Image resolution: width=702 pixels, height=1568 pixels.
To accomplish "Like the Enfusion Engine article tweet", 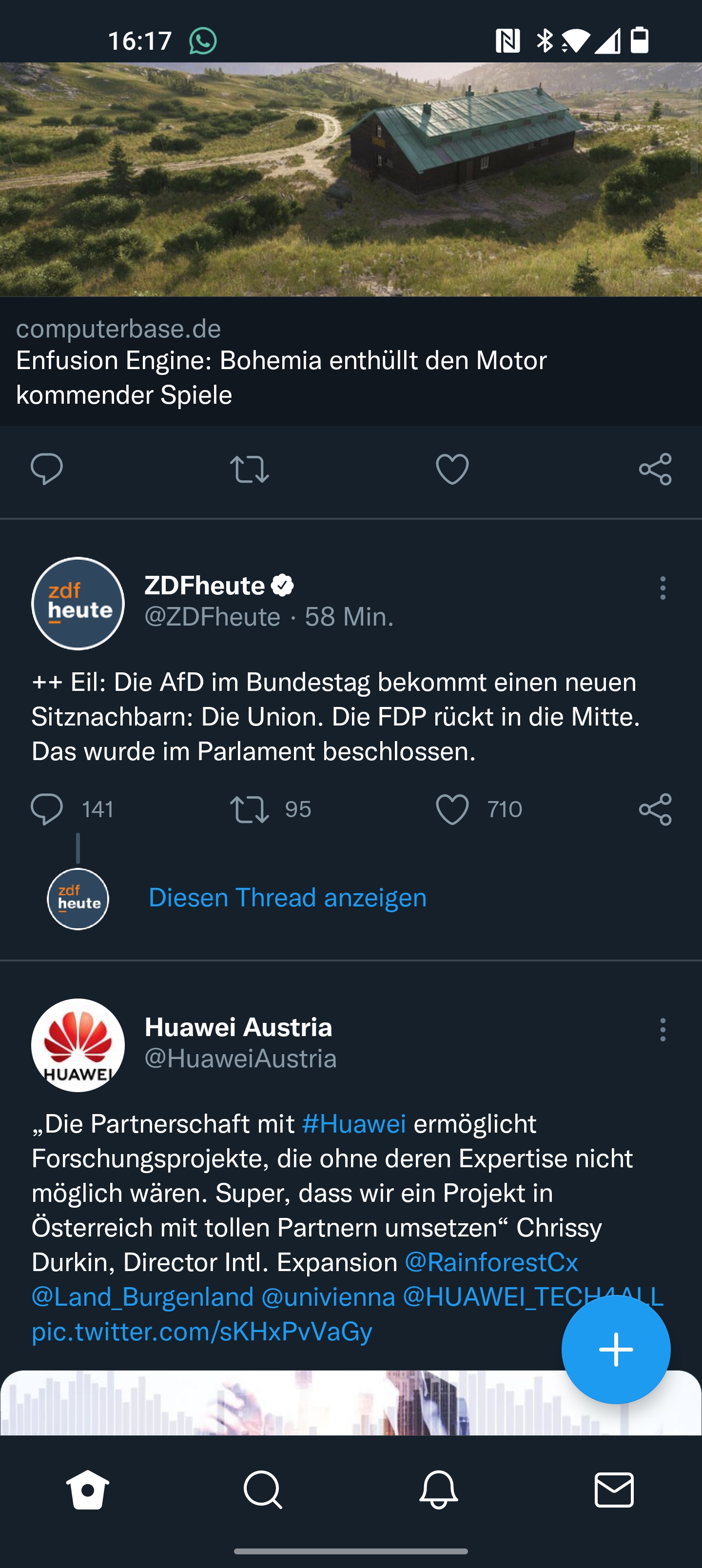I will click(x=452, y=470).
